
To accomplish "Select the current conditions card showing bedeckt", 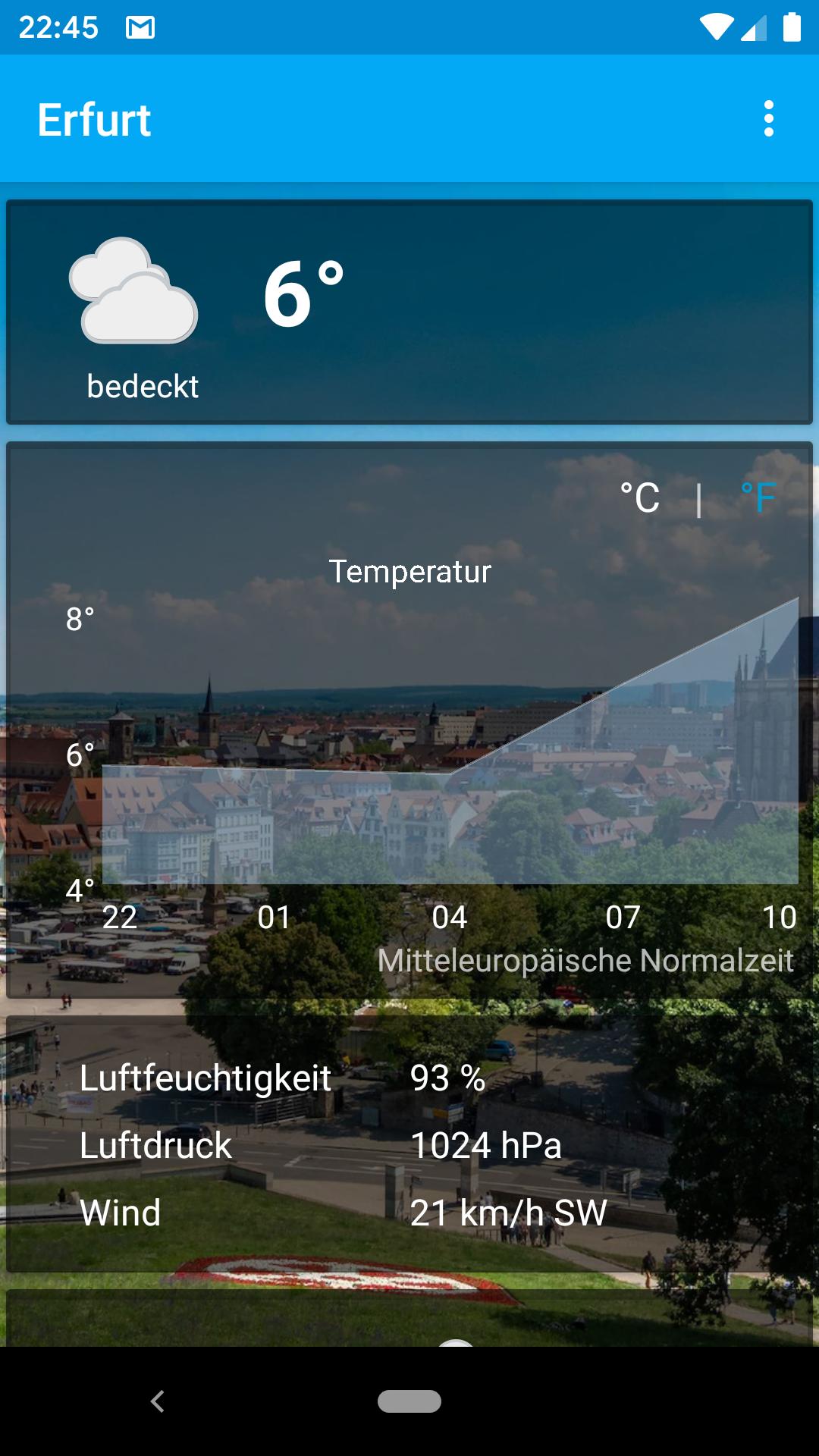I will point(409,311).
